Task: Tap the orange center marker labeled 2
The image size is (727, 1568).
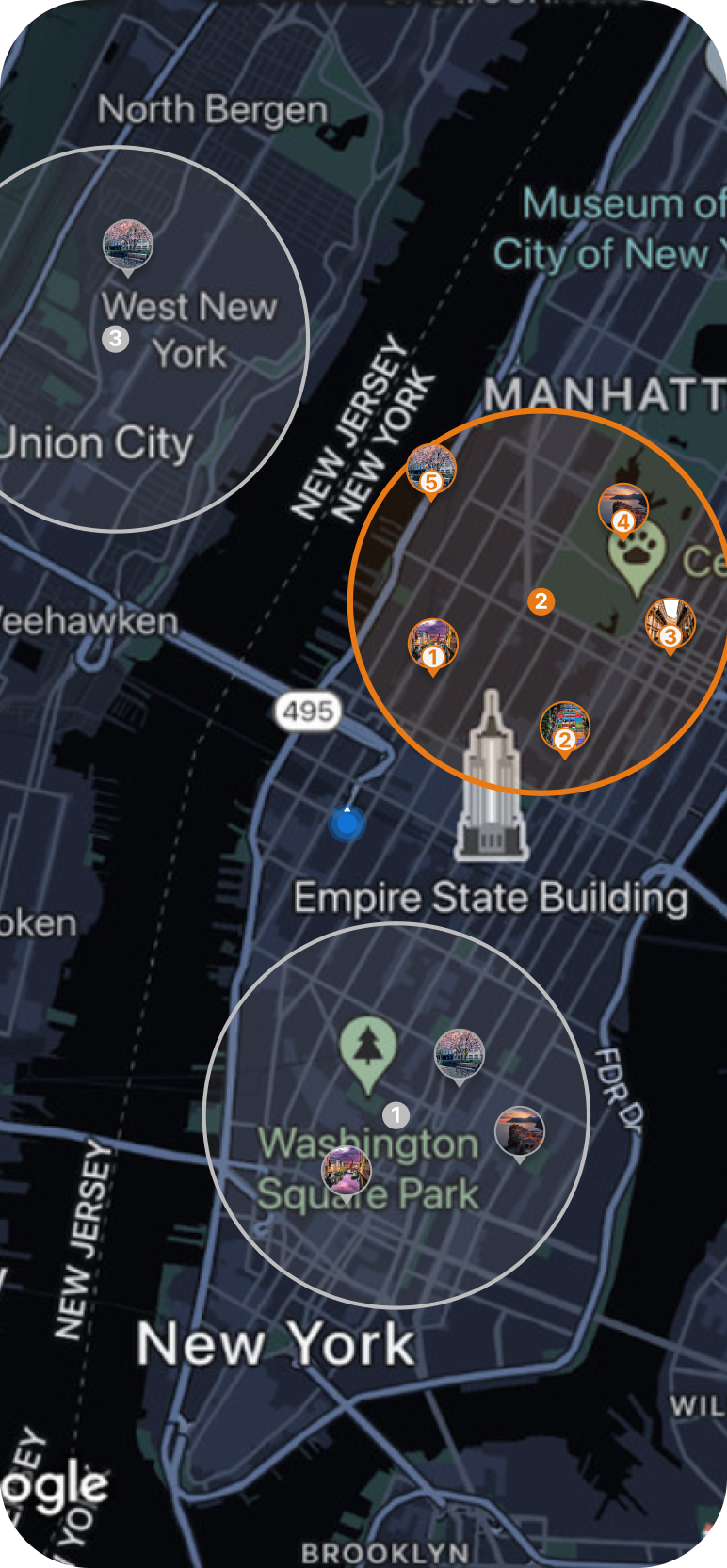Action: 541,601
